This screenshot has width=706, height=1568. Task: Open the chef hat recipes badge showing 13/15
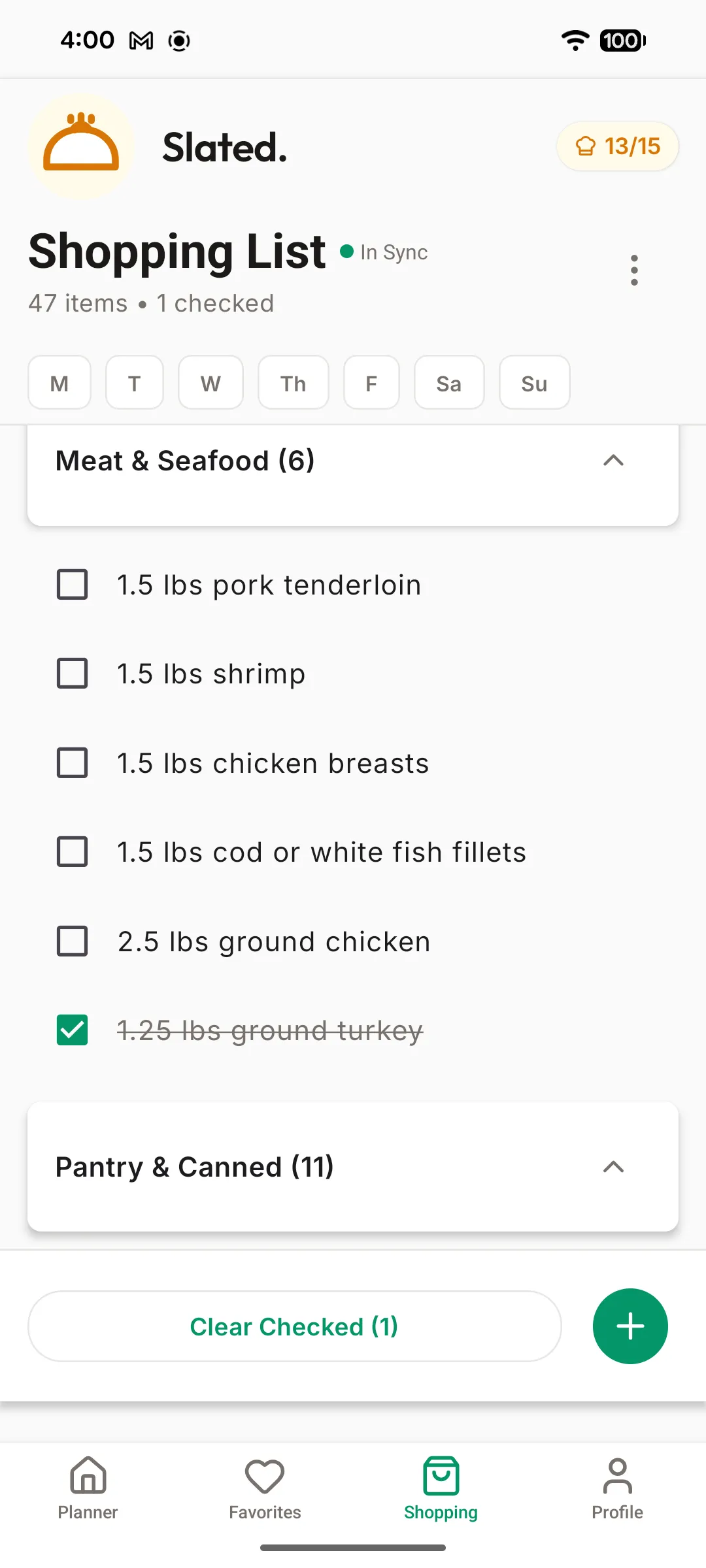(x=617, y=146)
